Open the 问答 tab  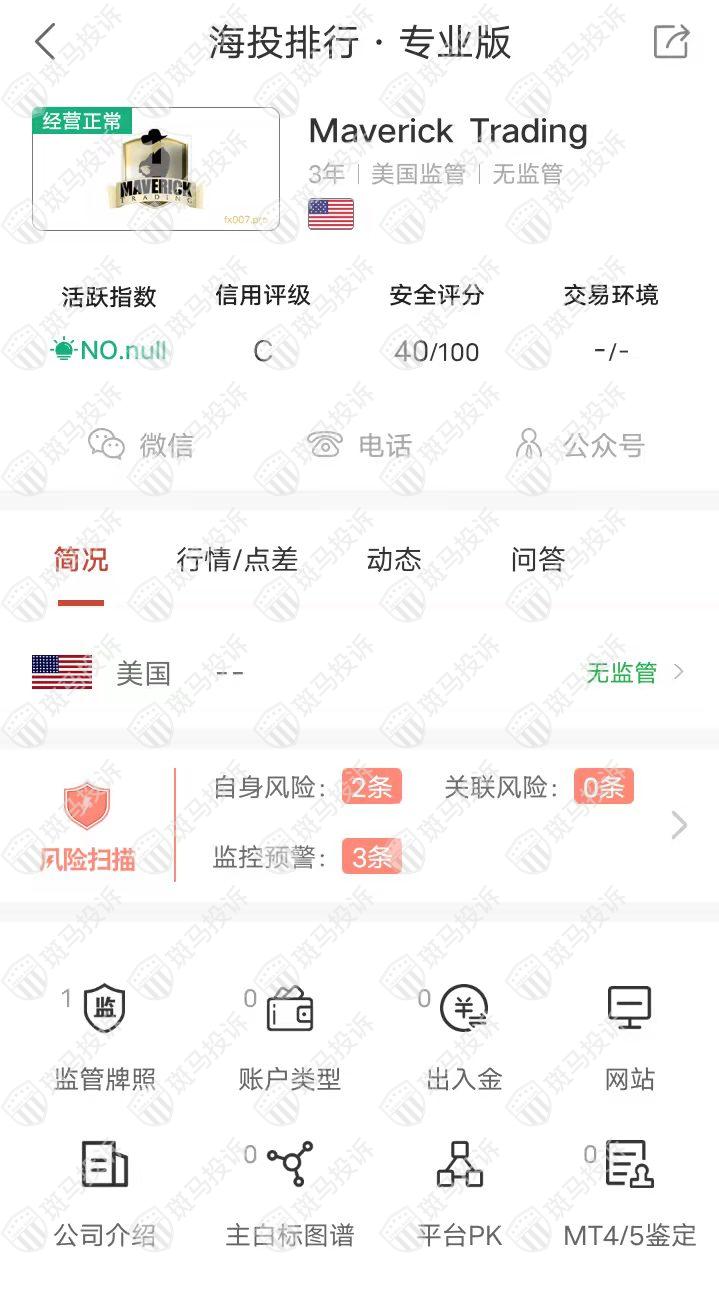538,560
